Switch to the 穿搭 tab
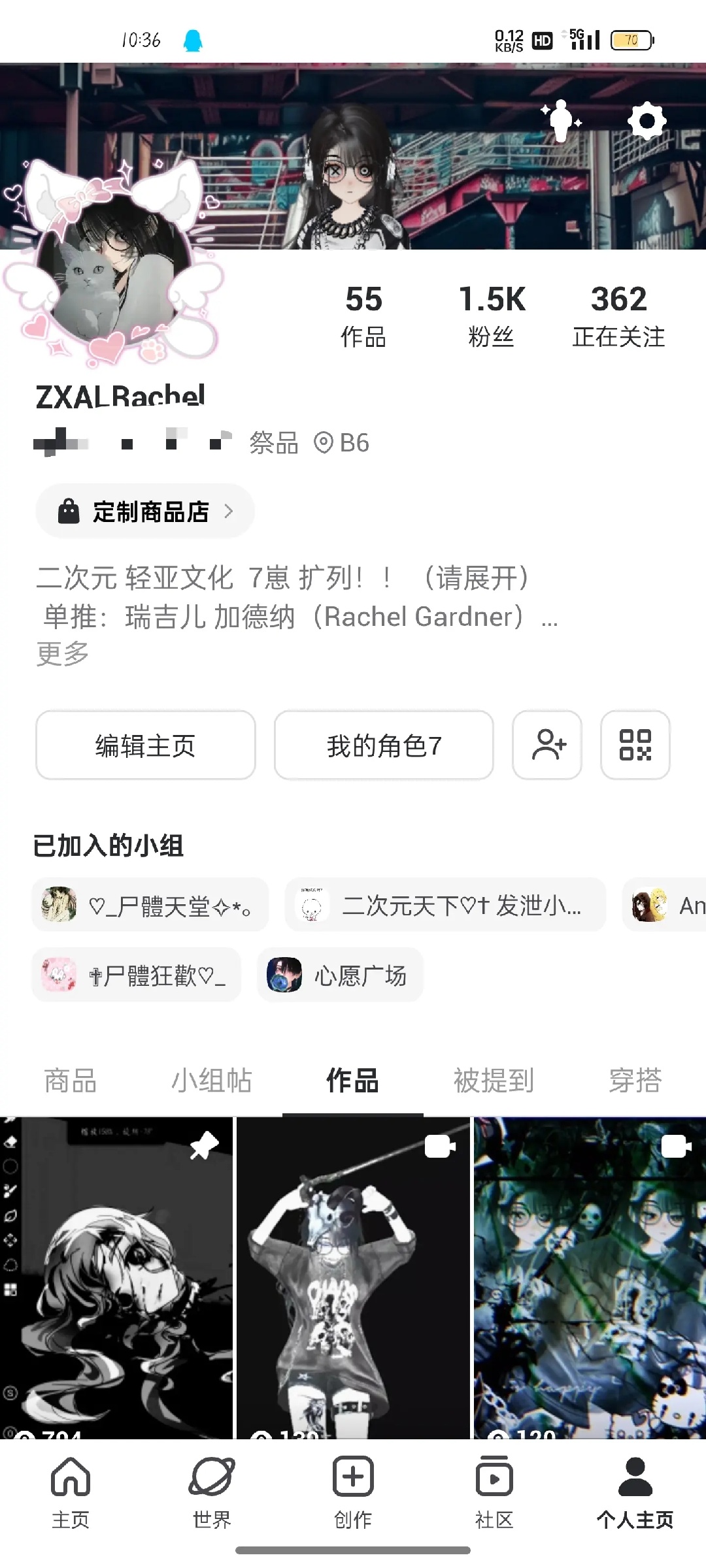 click(x=635, y=1081)
